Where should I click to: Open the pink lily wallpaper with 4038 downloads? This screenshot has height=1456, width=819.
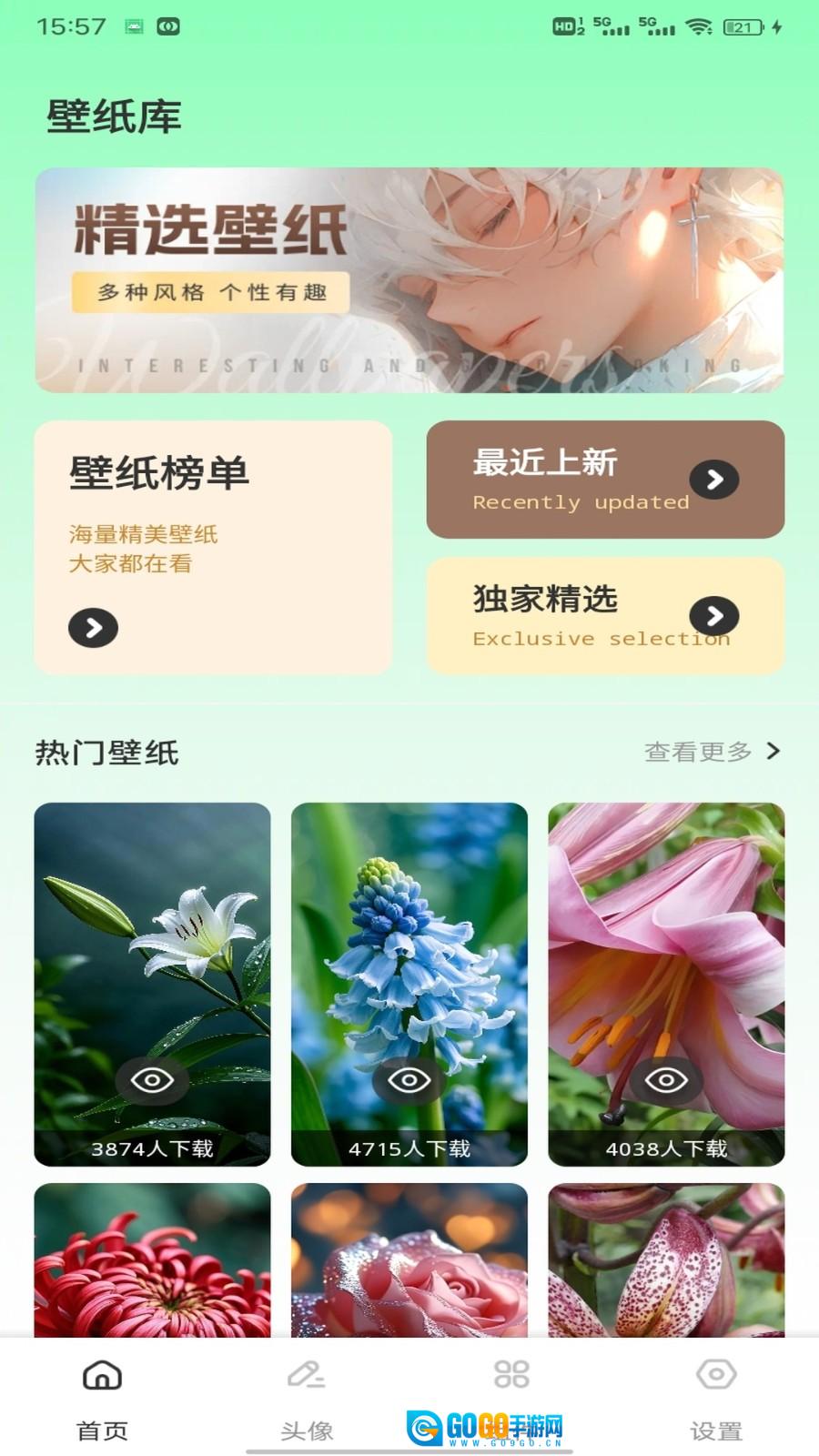[x=666, y=983]
